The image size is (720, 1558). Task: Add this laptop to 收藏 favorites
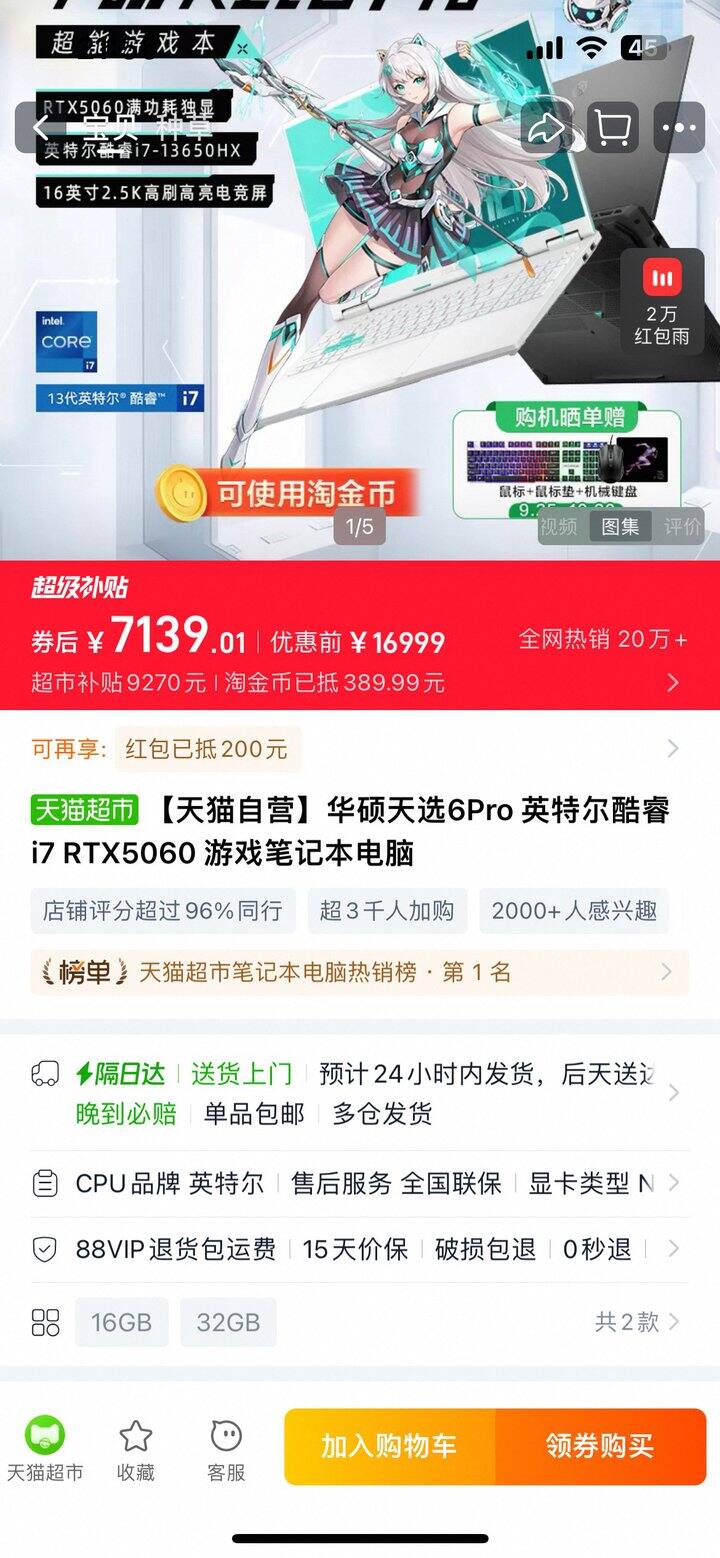[136, 1448]
